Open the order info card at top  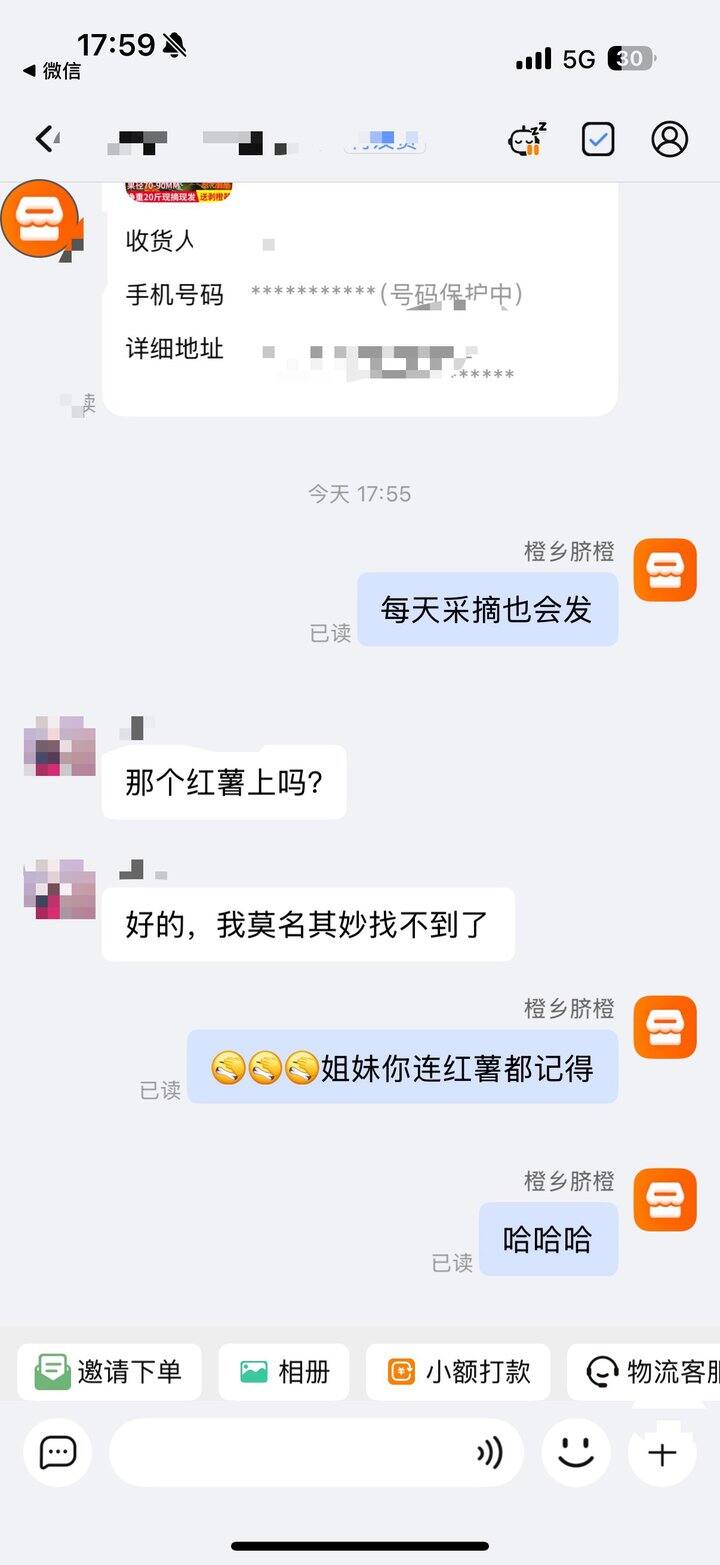click(360, 300)
